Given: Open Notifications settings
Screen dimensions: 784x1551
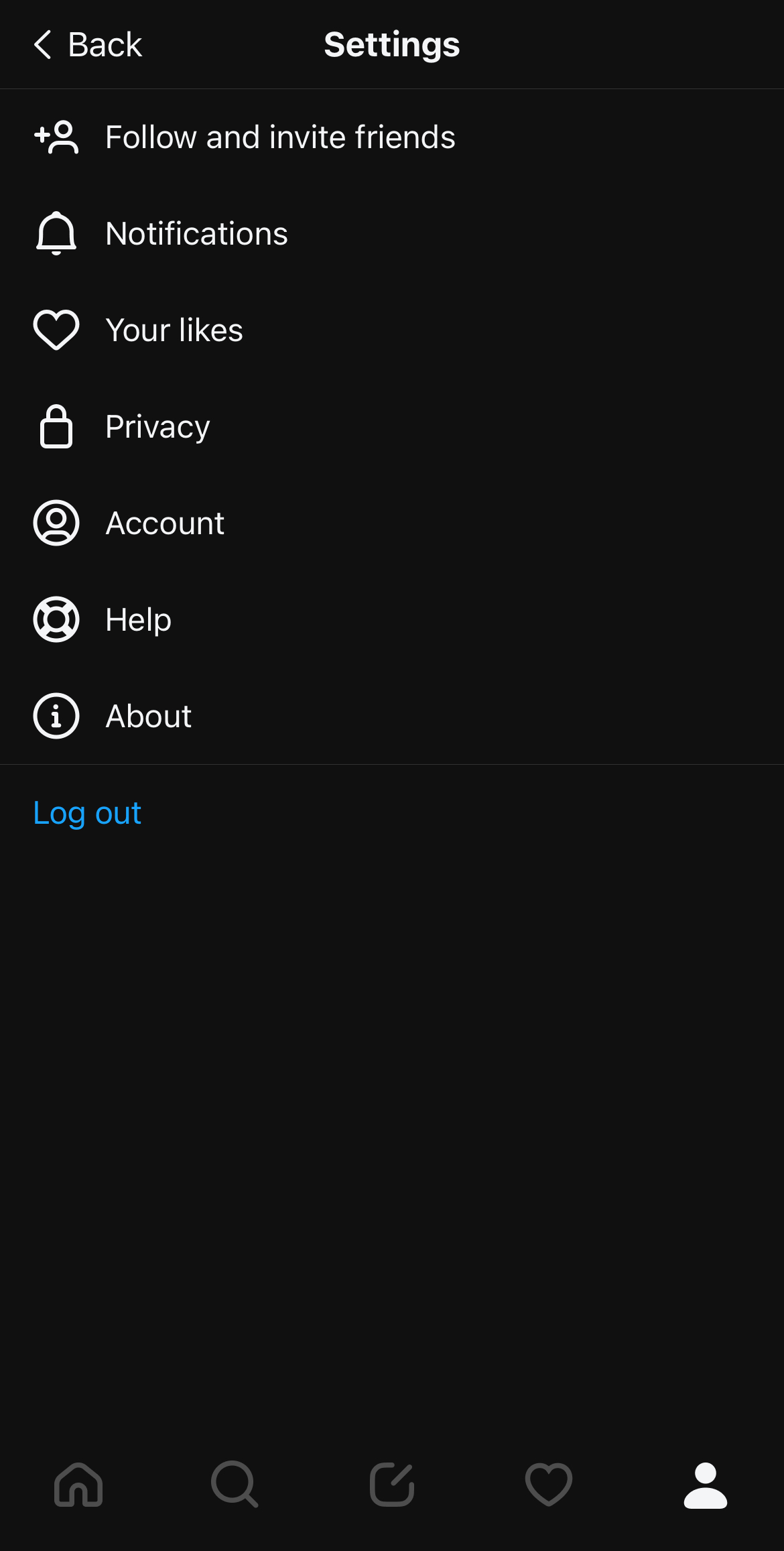Looking at the screenshot, I should coord(196,234).
